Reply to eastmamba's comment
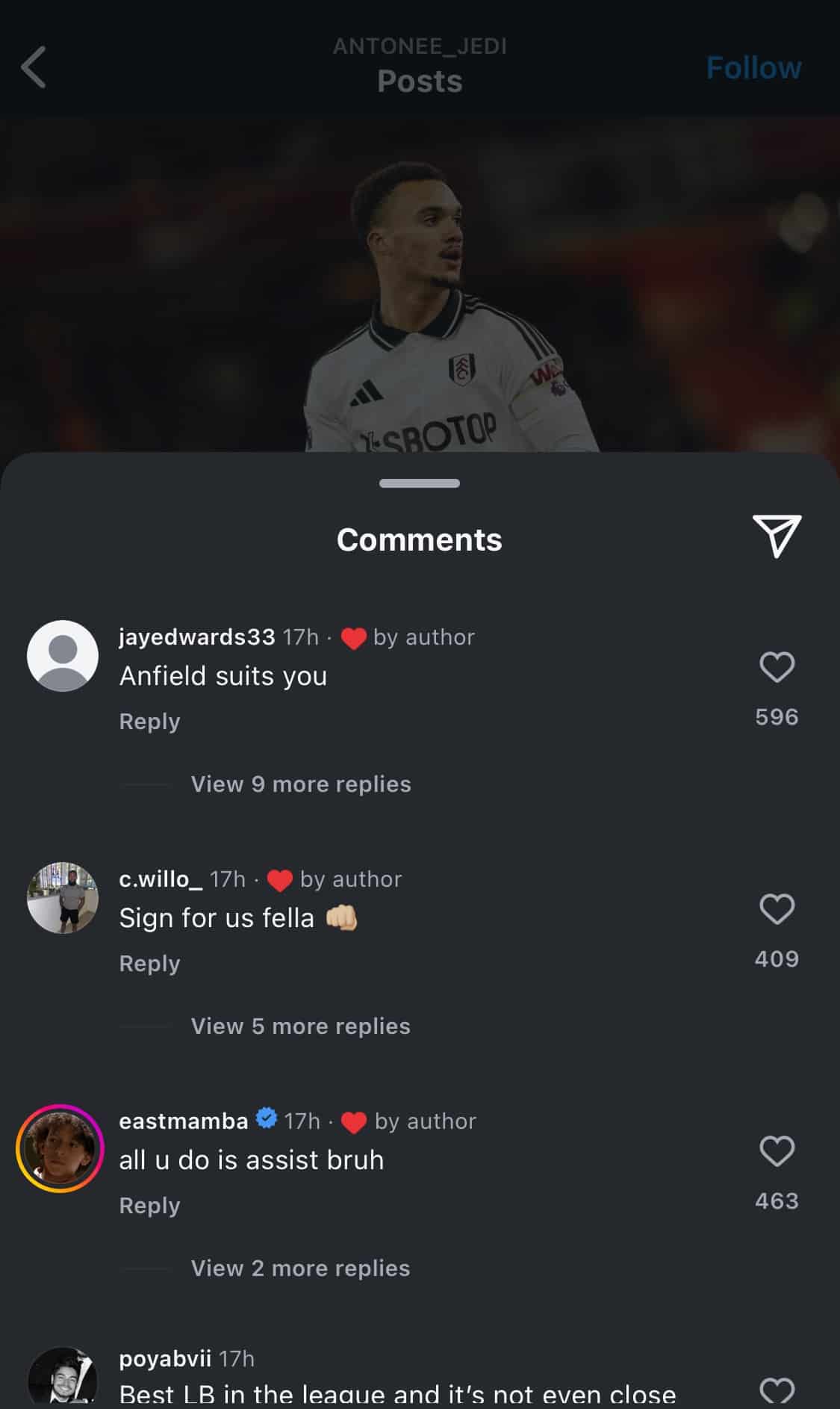840x1409 pixels. point(149,1206)
